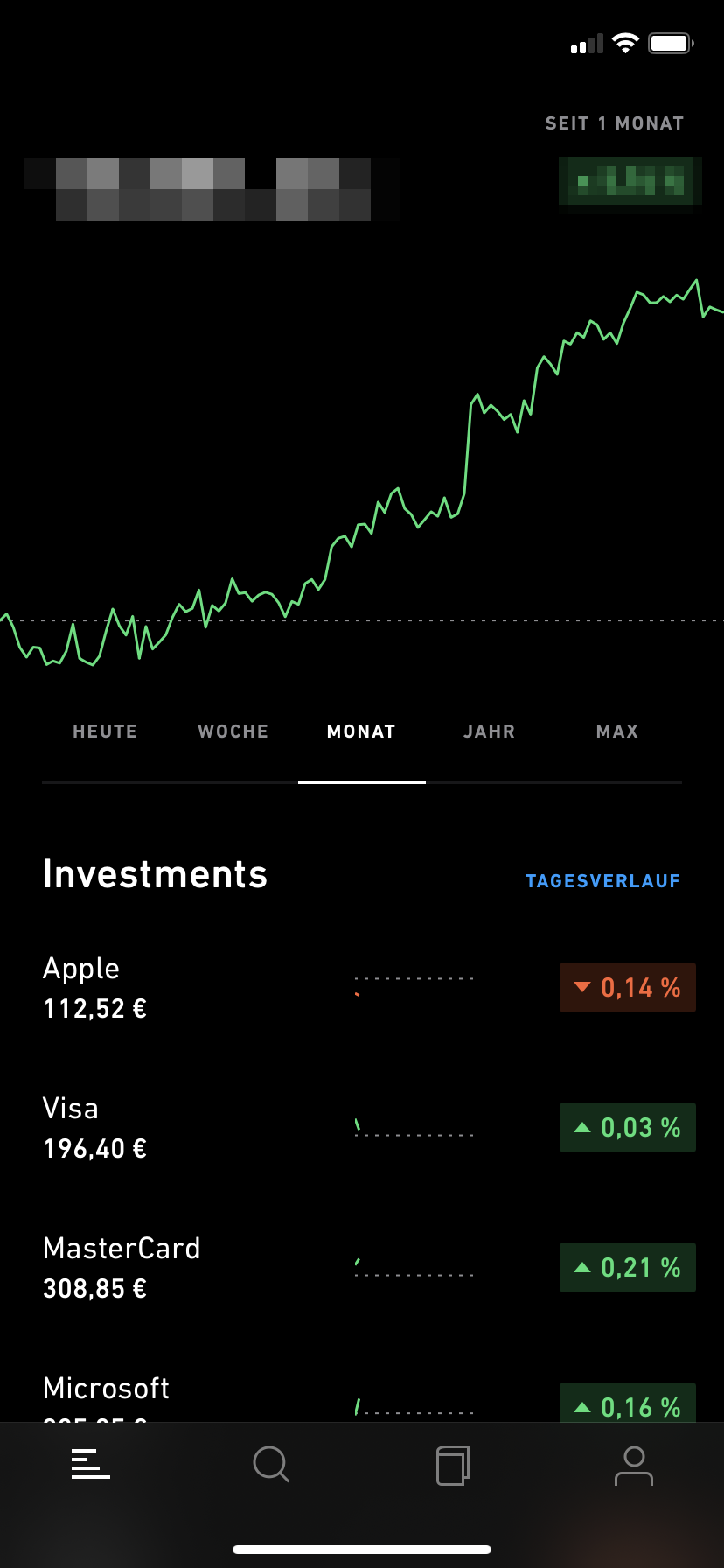Screen dimensions: 724x1568
Task: Tap Visa's 0,03 % change badge
Action: tap(628, 1128)
